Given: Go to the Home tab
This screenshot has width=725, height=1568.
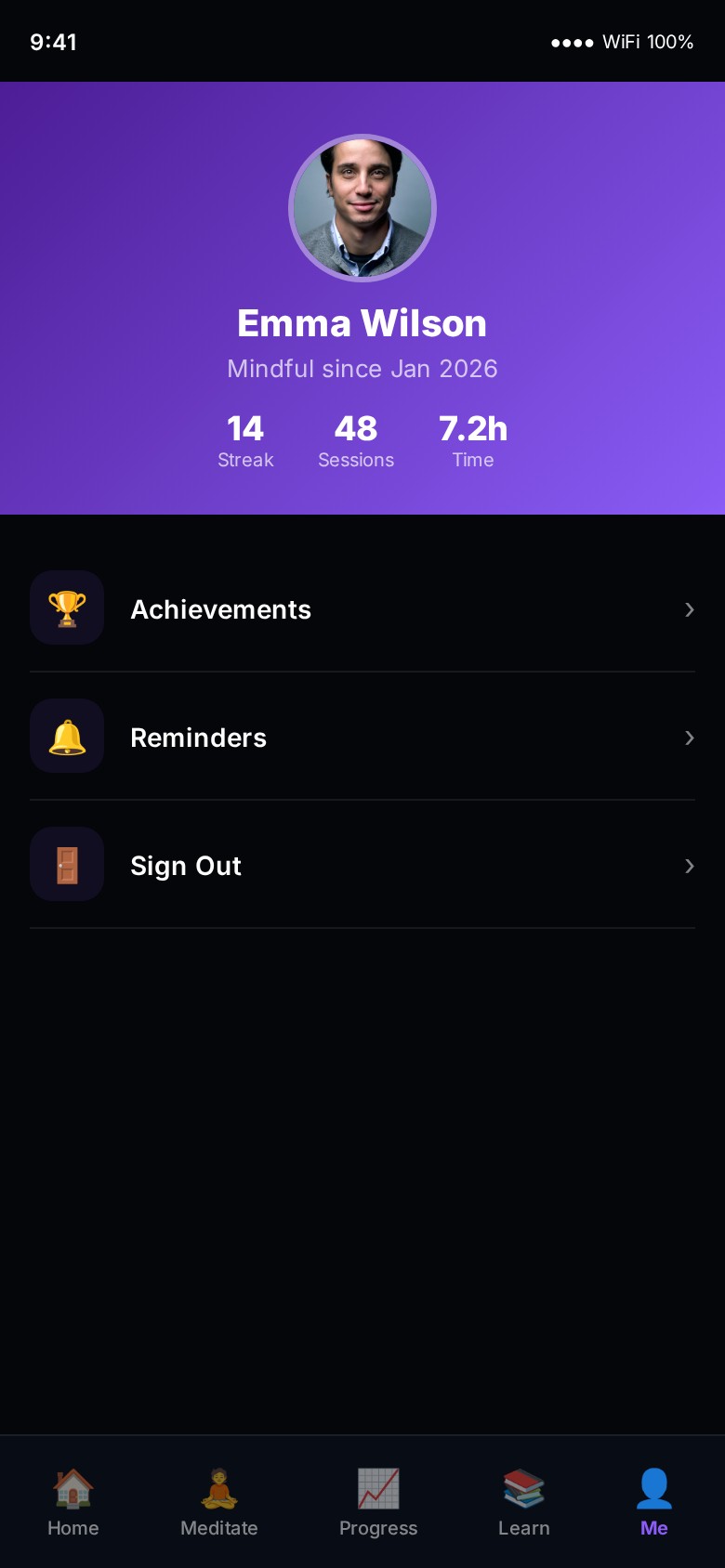Looking at the screenshot, I should point(73,1501).
